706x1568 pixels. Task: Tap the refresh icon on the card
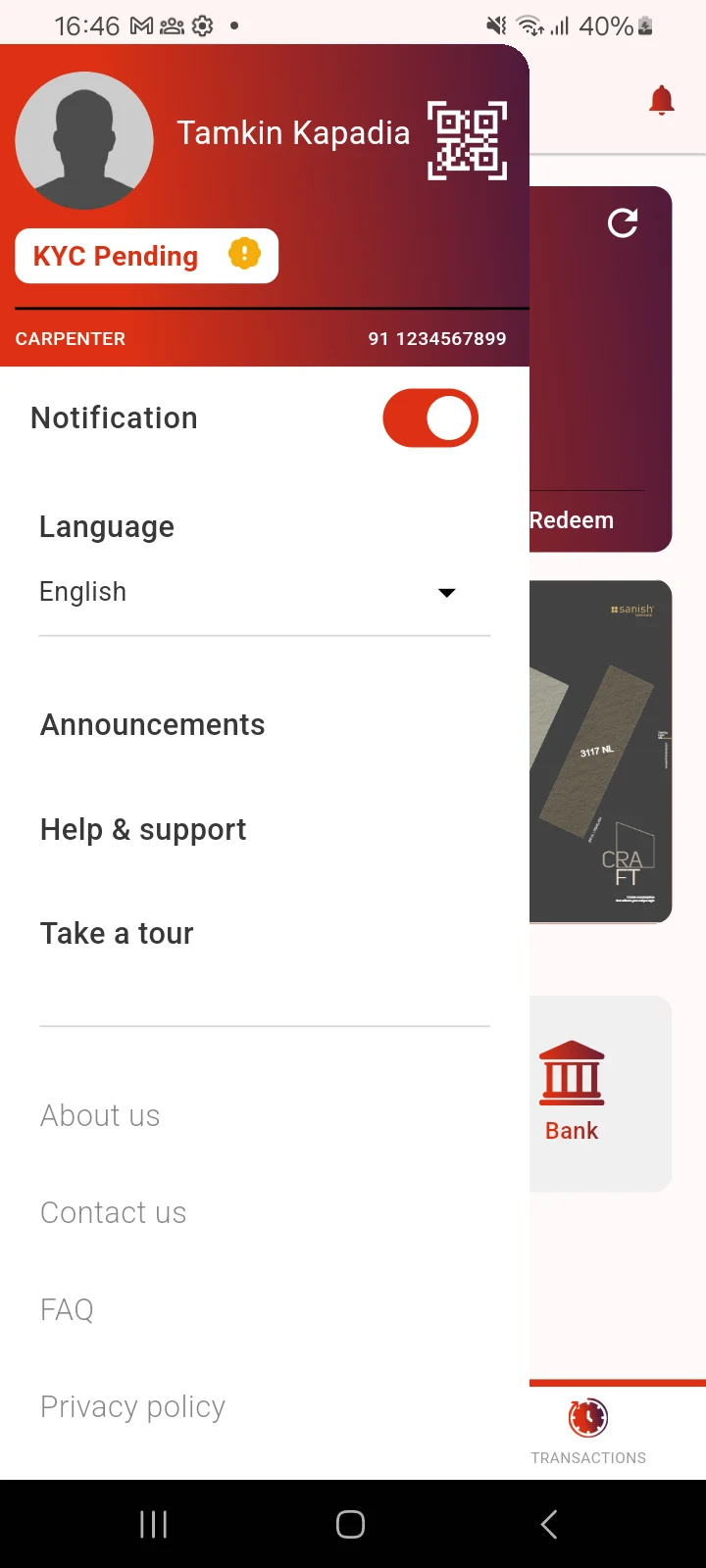point(623,223)
